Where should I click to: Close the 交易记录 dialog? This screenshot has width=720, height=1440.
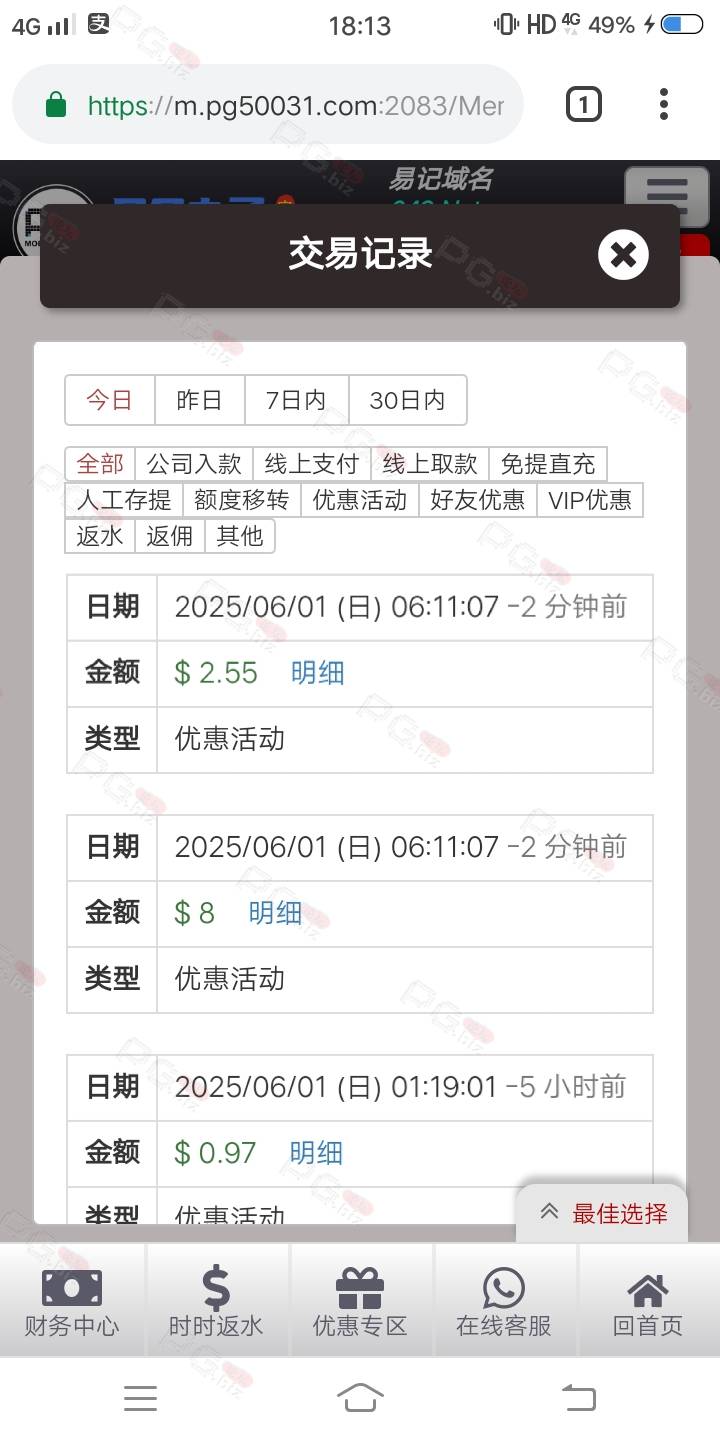coord(623,255)
